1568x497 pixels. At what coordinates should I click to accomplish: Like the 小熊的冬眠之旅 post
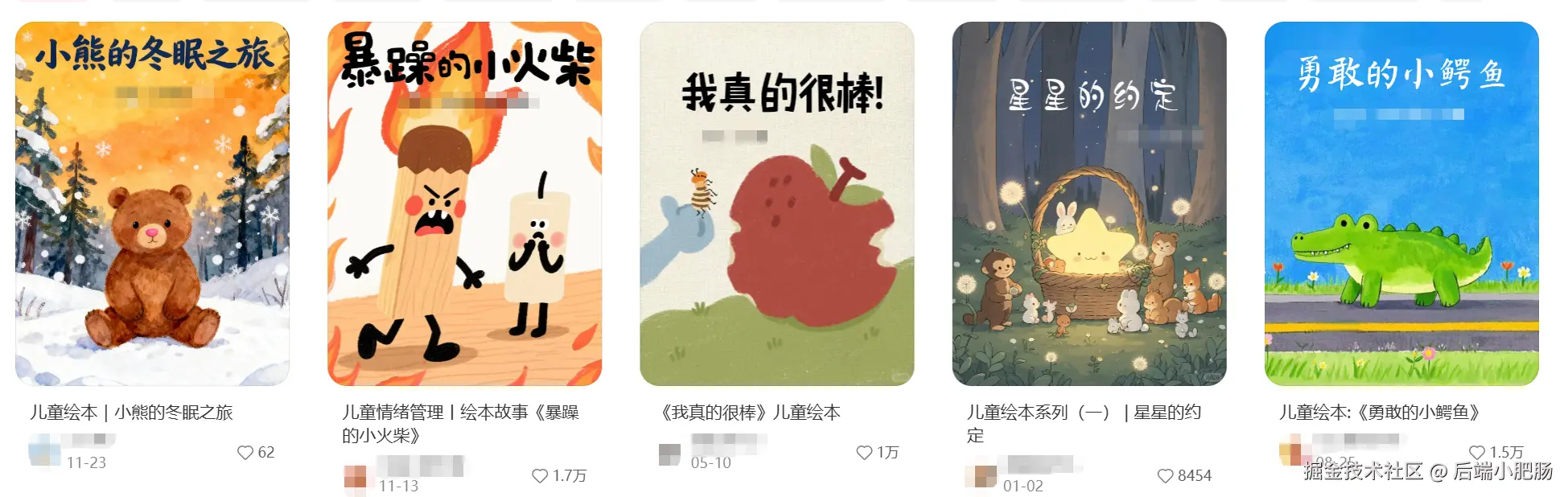tap(245, 453)
